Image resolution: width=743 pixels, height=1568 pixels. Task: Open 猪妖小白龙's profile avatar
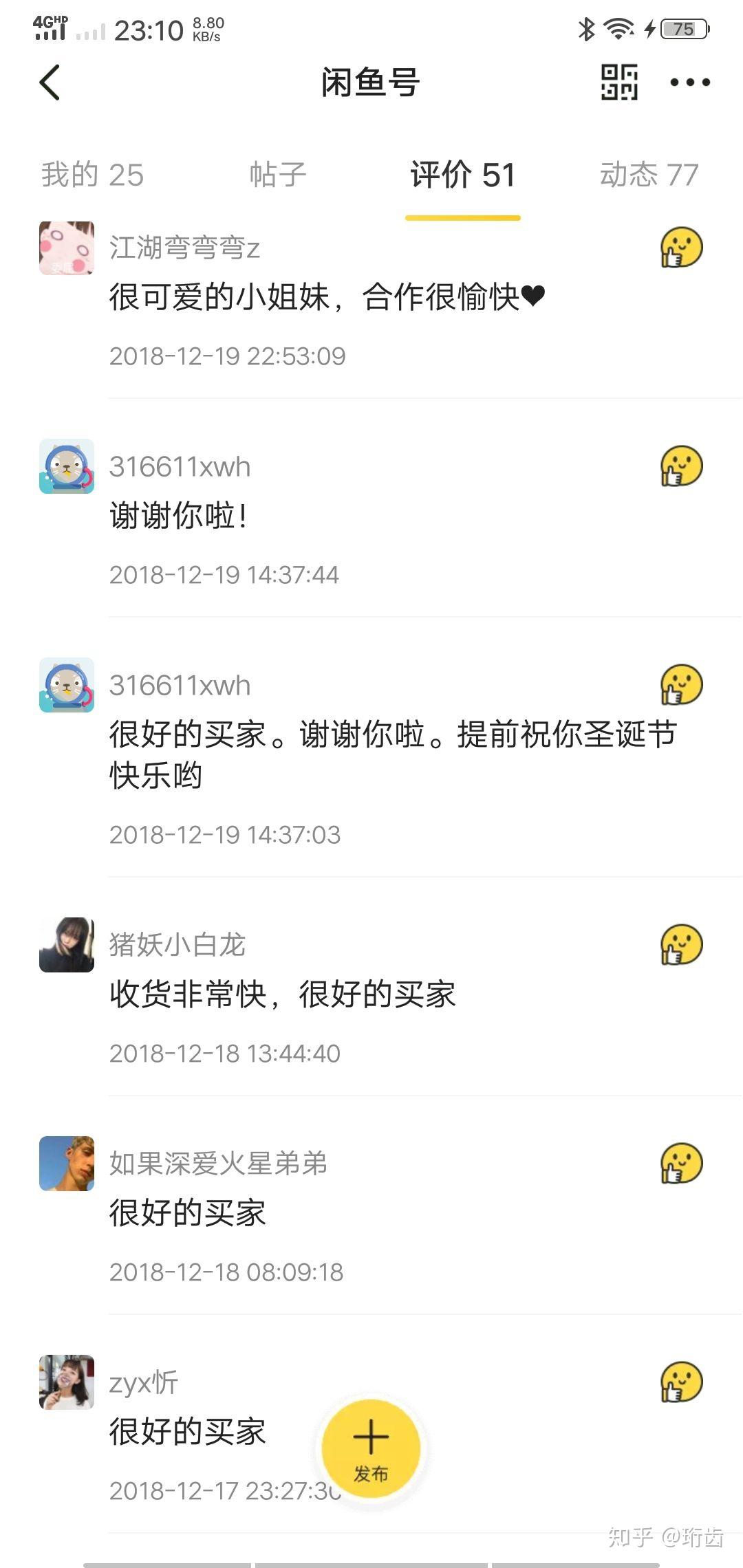pyautogui.click(x=67, y=944)
